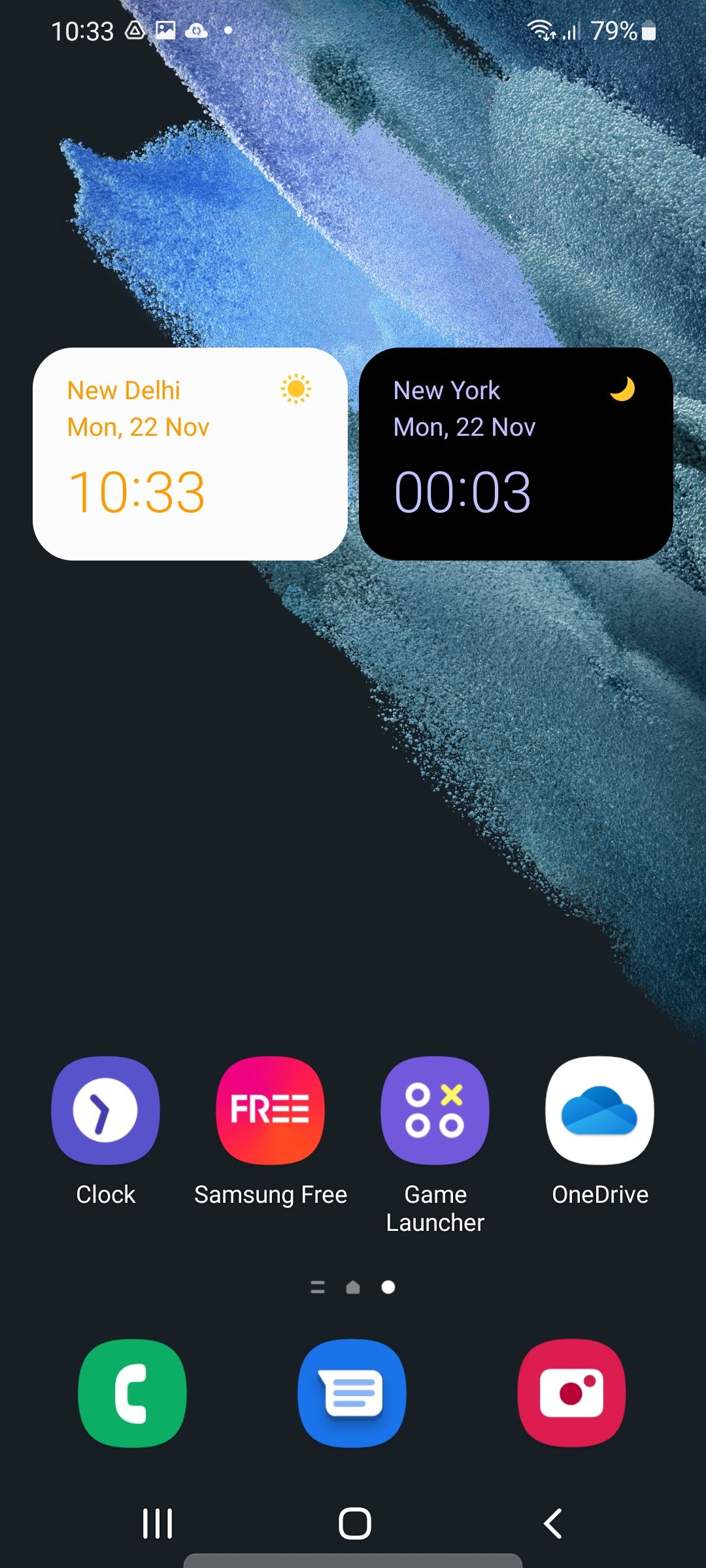Open the New York clock widget

[516, 454]
